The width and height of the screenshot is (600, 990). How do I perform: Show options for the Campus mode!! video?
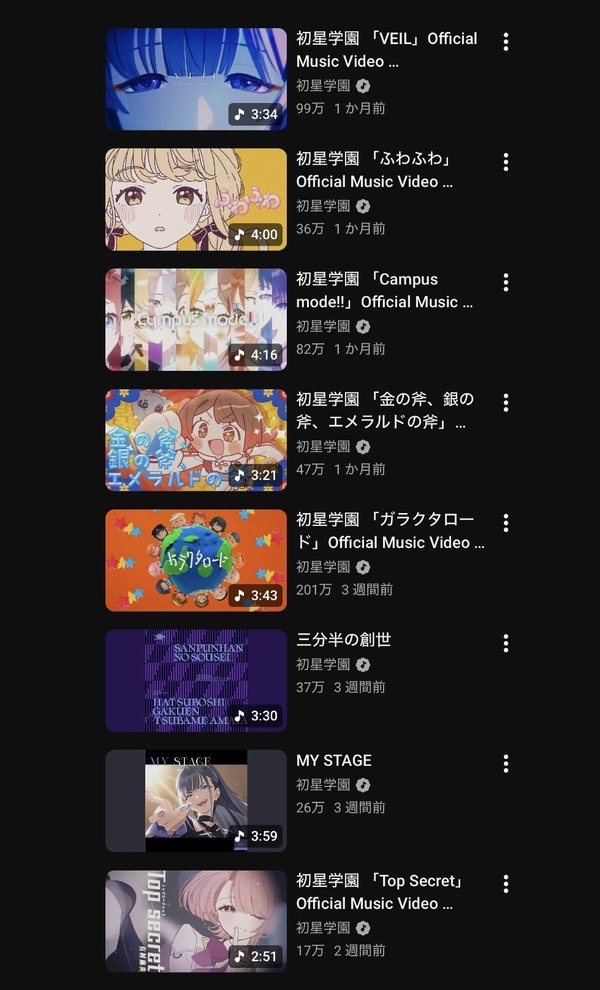(506, 282)
